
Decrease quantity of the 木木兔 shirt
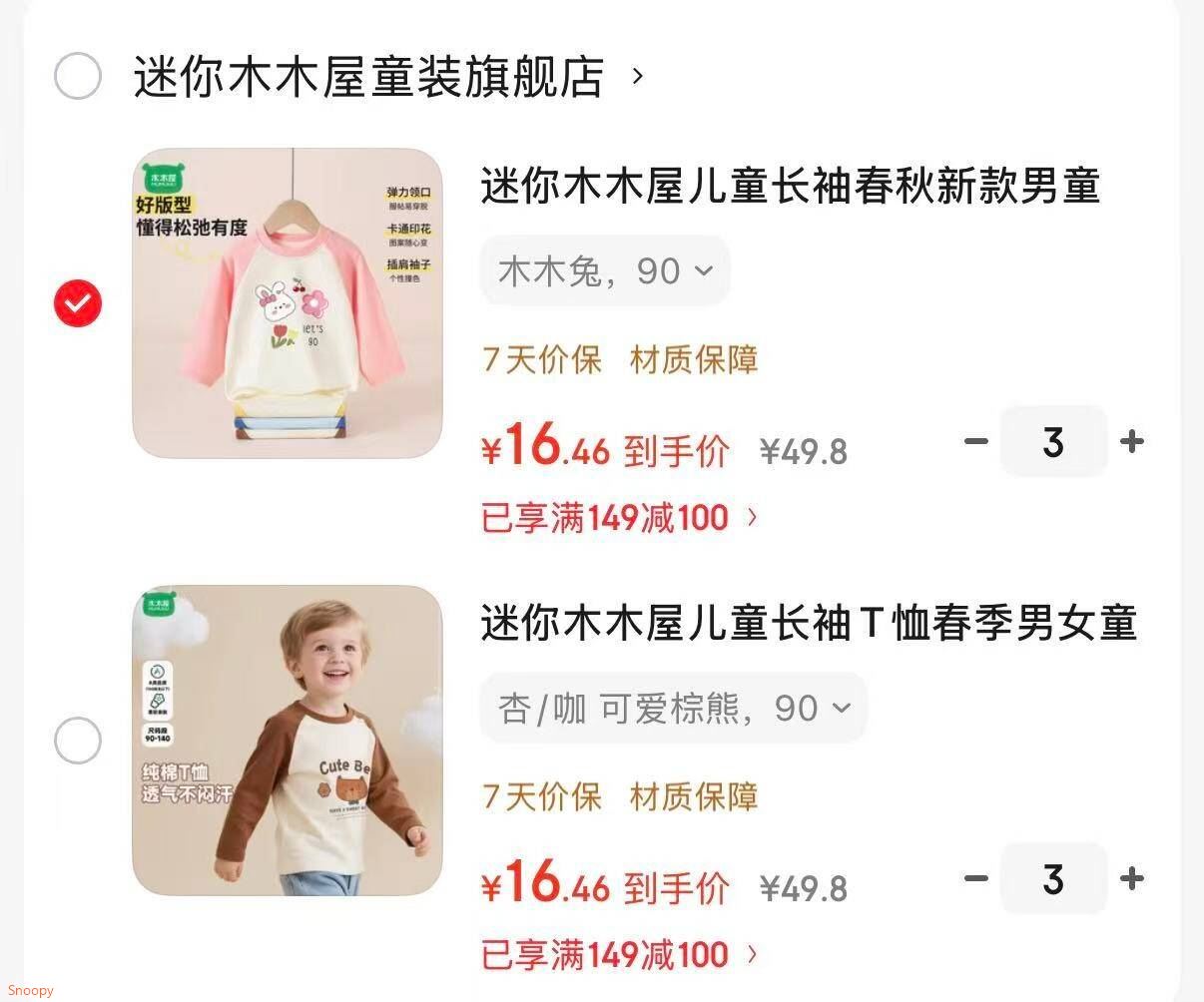(x=975, y=441)
